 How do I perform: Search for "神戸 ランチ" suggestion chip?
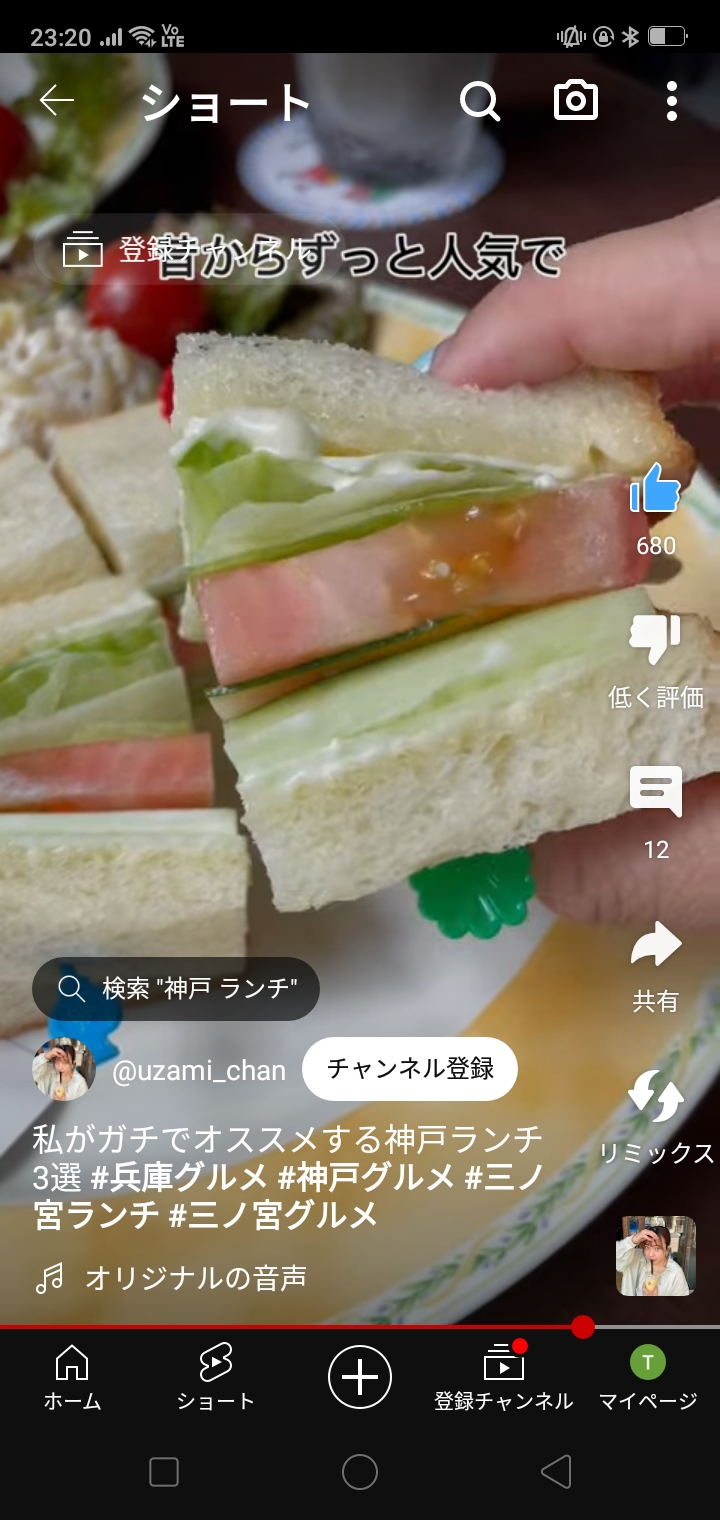tap(176, 989)
